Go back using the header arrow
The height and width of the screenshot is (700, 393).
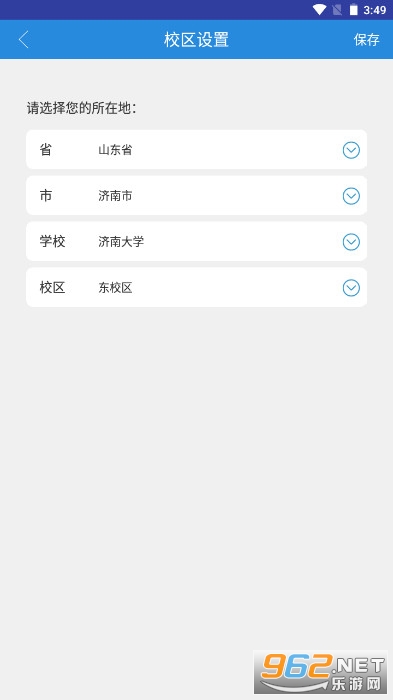(x=24, y=40)
